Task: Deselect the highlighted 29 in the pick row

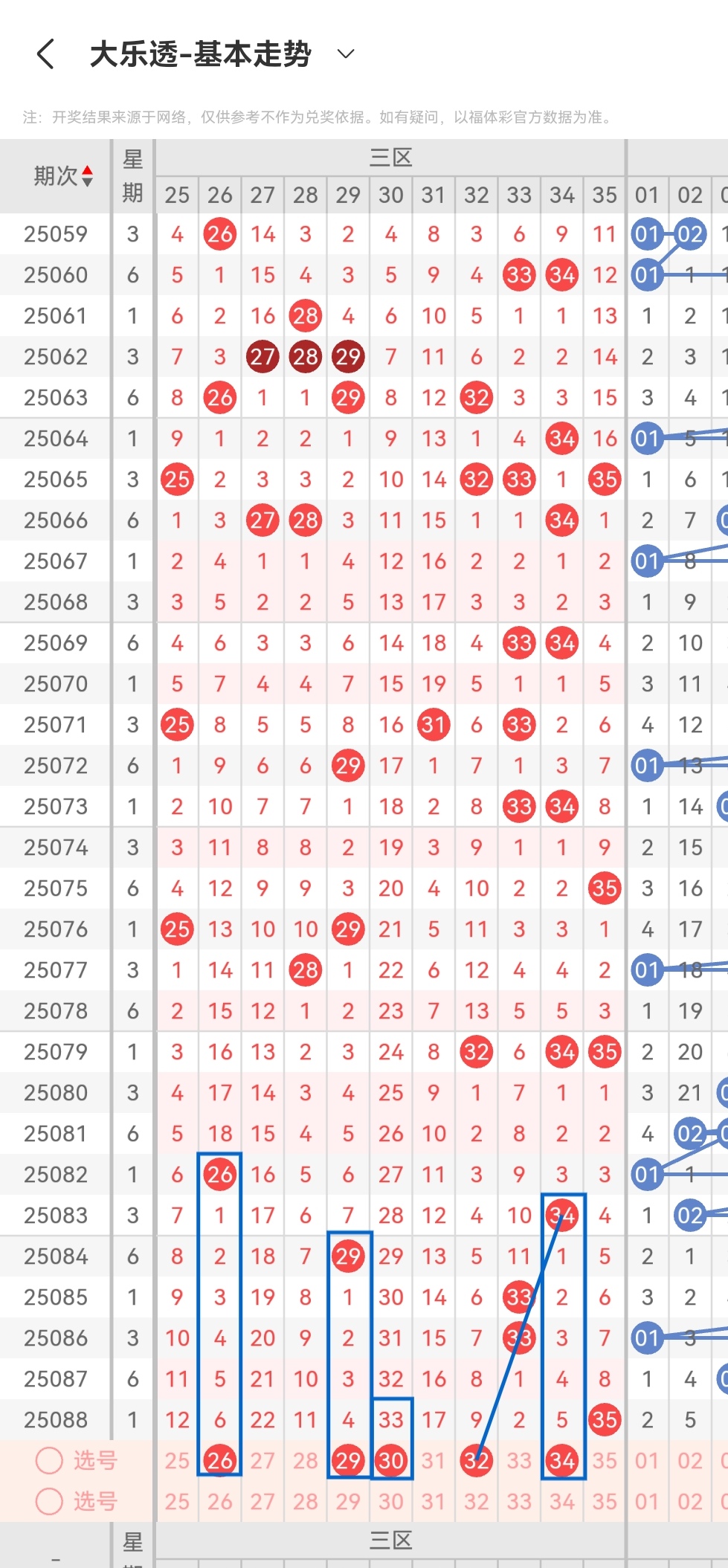Action: point(348,1460)
